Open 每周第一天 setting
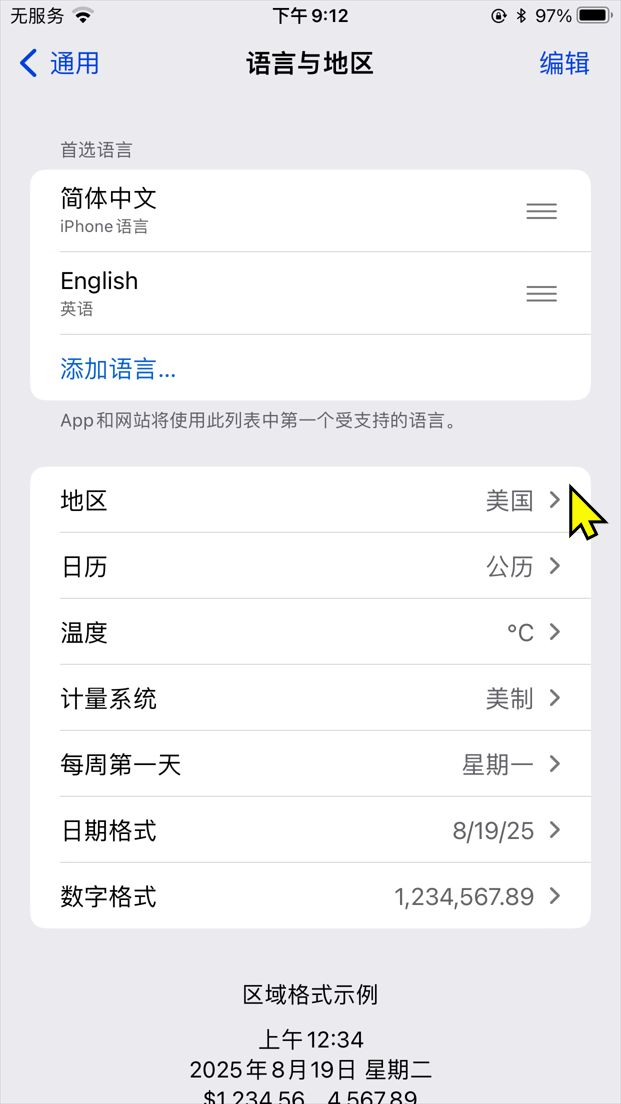 click(310, 764)
